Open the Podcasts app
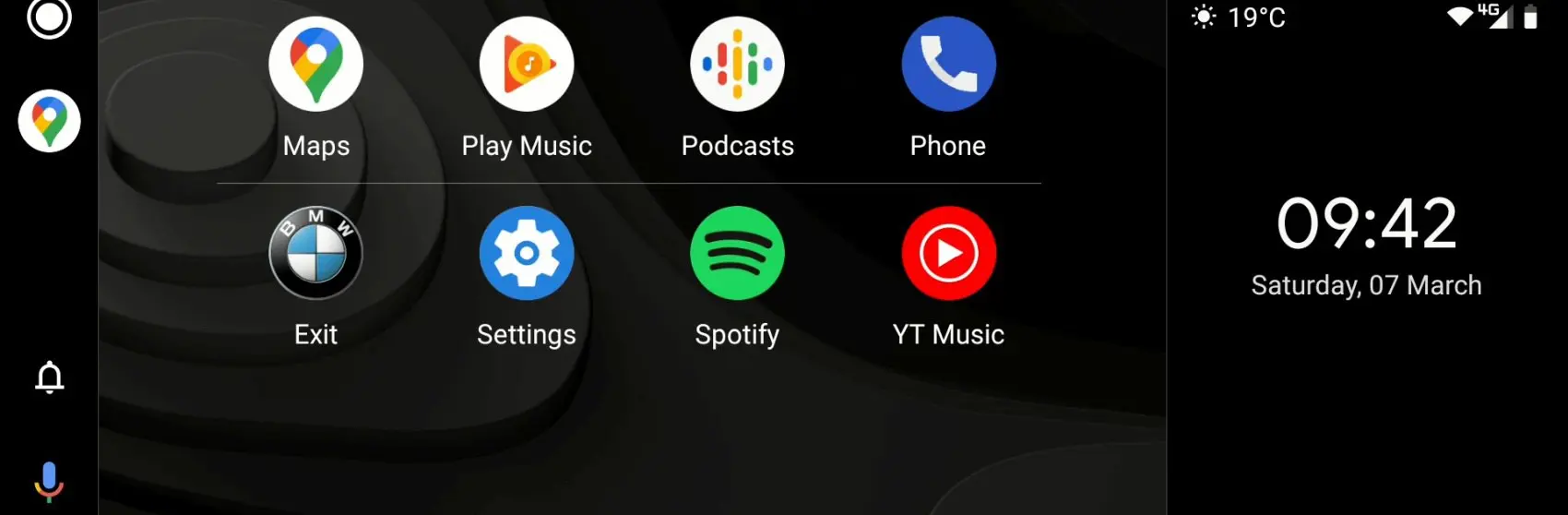1568x515 pixels. pos(737,65)
